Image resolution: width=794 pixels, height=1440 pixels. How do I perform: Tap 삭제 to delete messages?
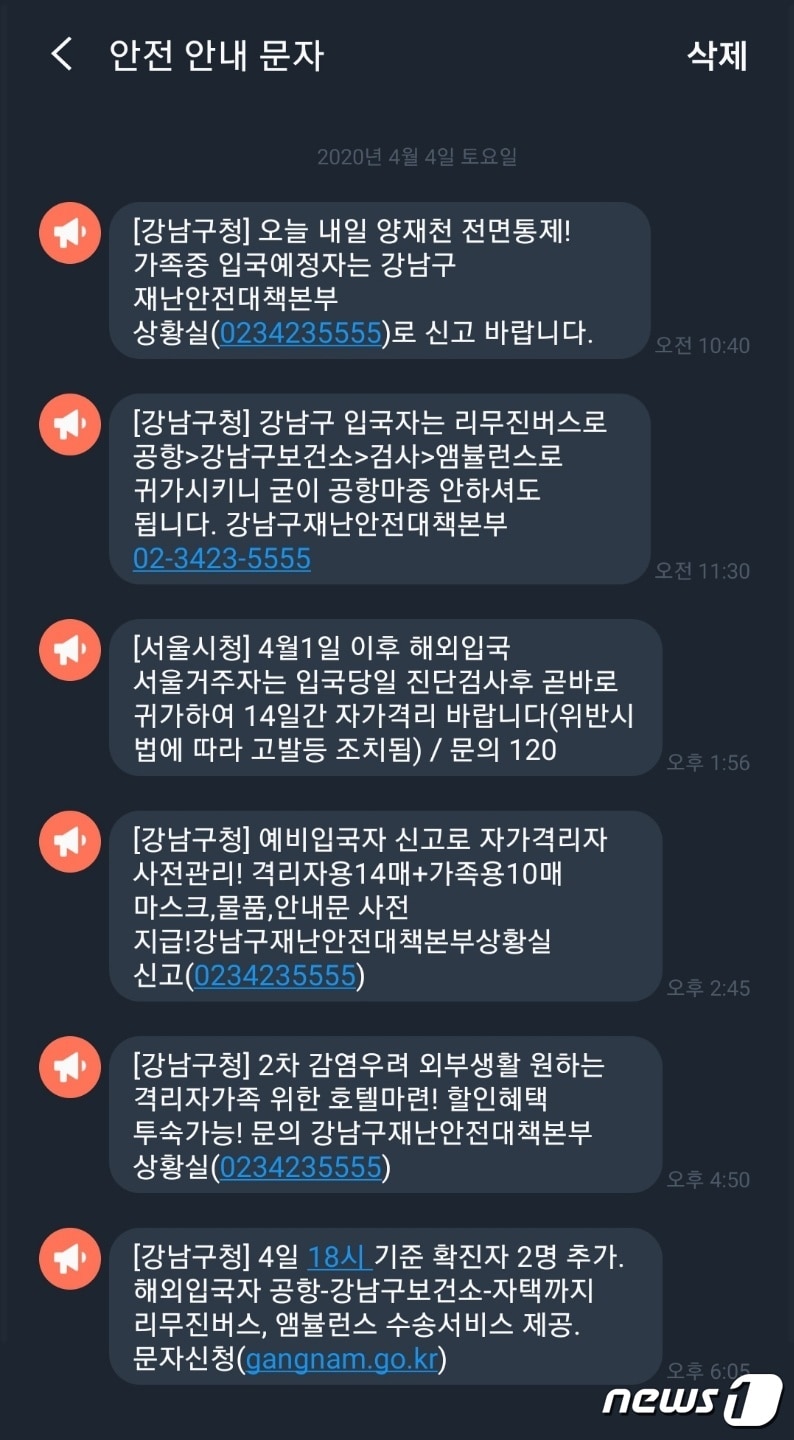point(718,57)
